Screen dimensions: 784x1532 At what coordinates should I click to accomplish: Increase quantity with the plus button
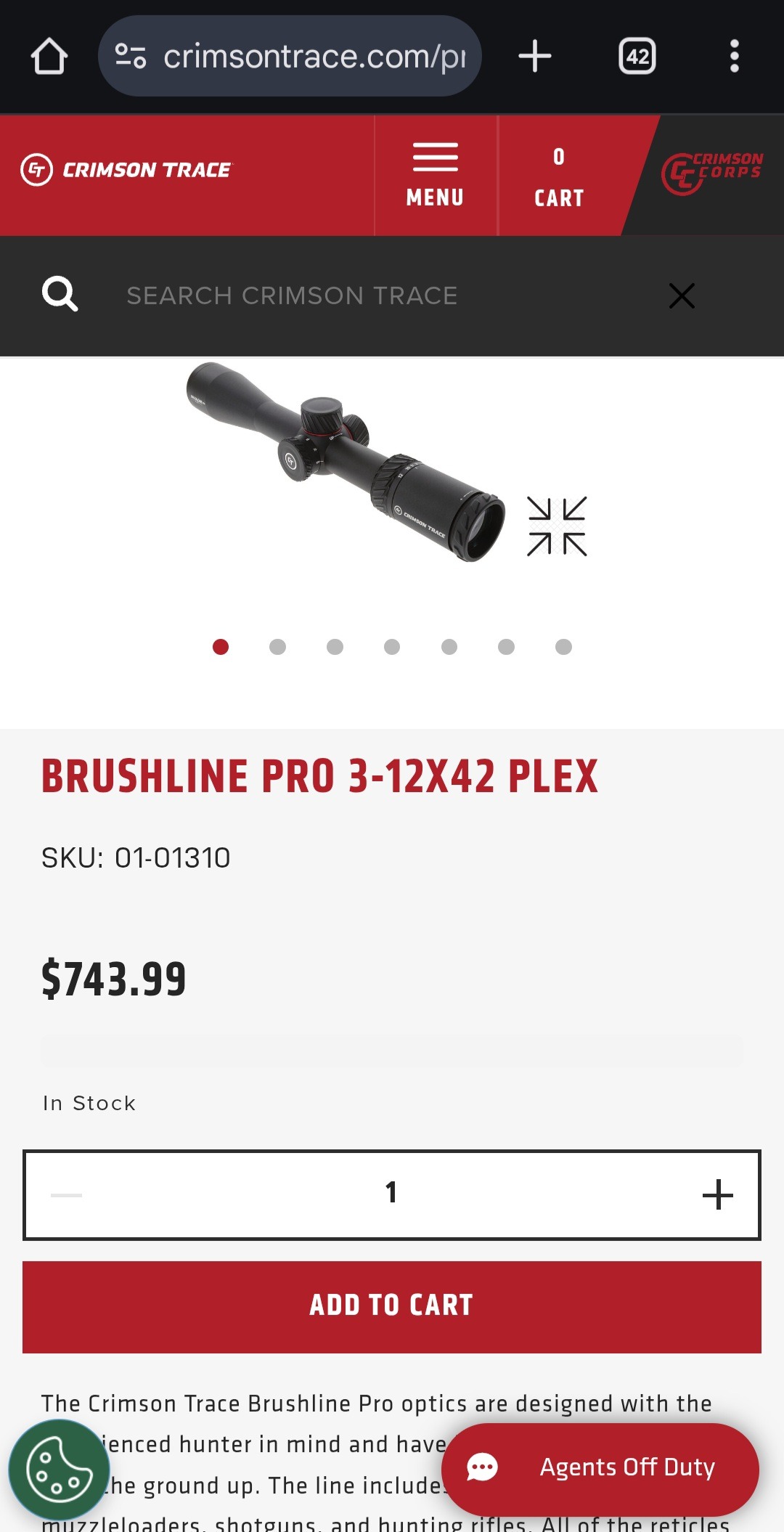point(718,1194)
